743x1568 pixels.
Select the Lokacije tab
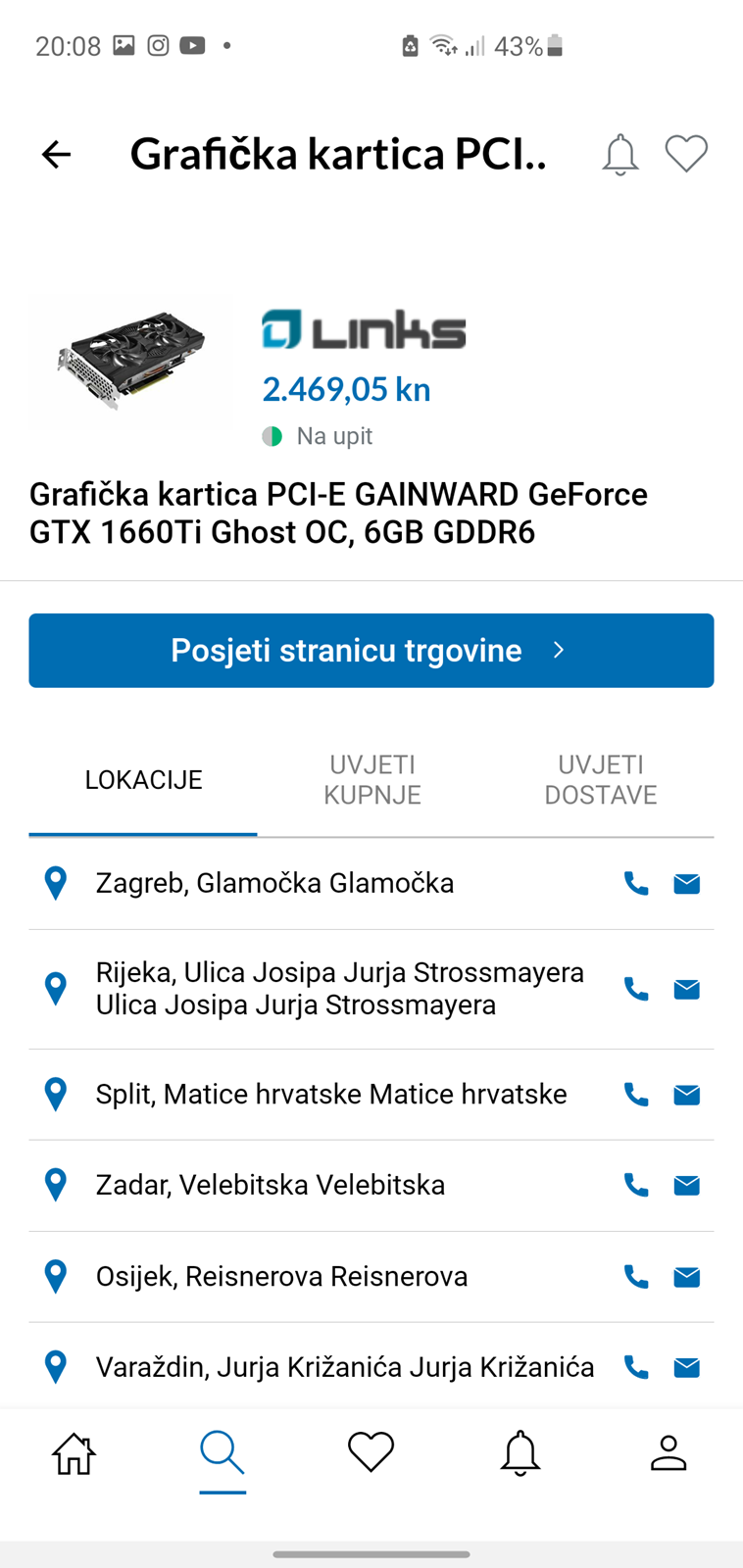(x=143, y=780)
